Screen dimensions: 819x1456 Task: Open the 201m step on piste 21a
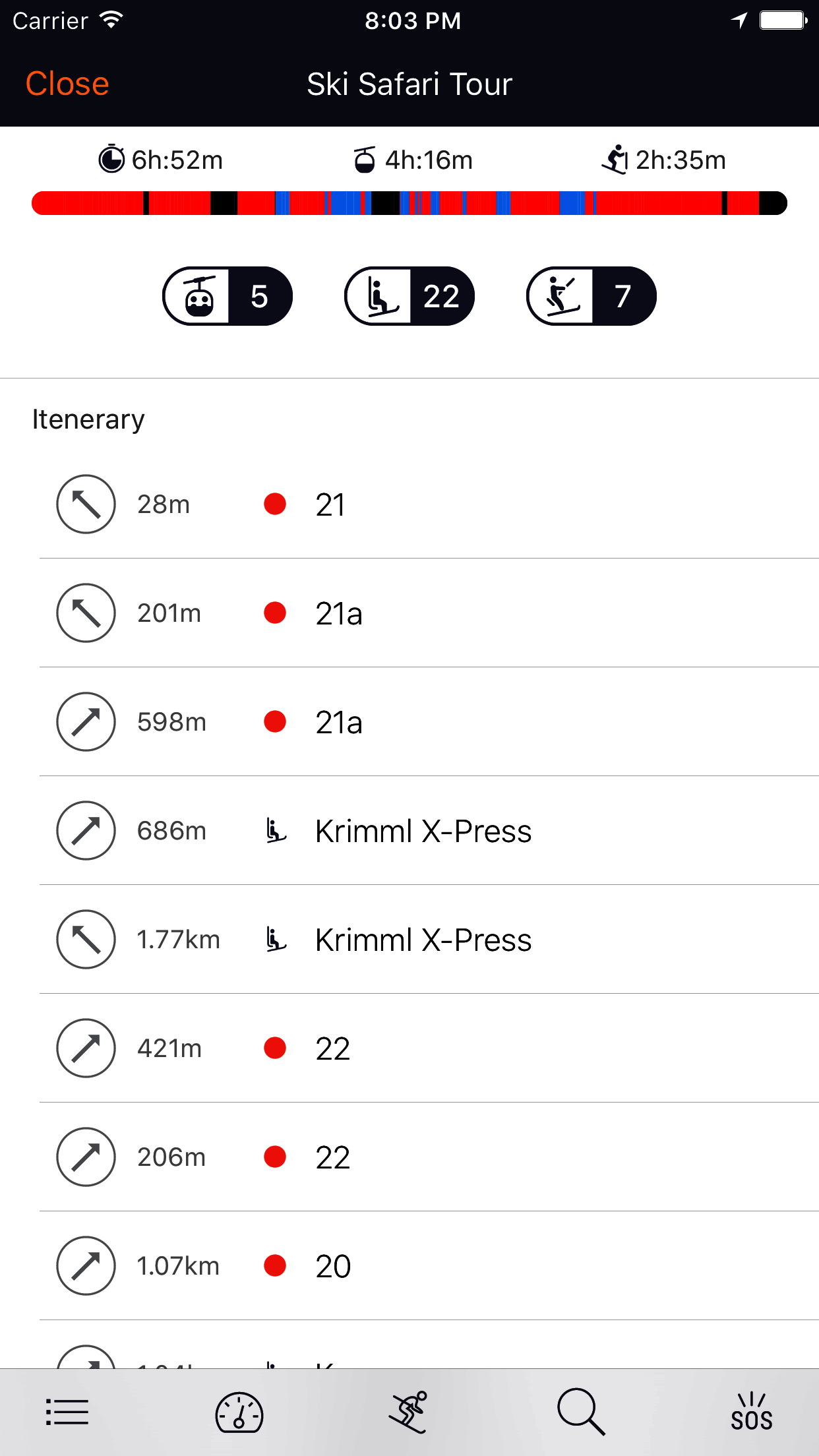(x=429, y=613)
